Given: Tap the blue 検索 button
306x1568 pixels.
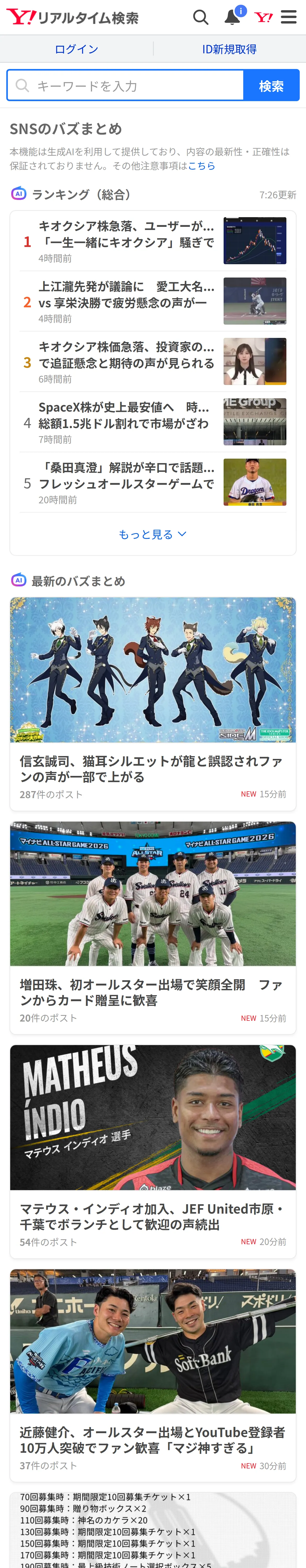Looking at the screenshot, I should click(271, 85).
